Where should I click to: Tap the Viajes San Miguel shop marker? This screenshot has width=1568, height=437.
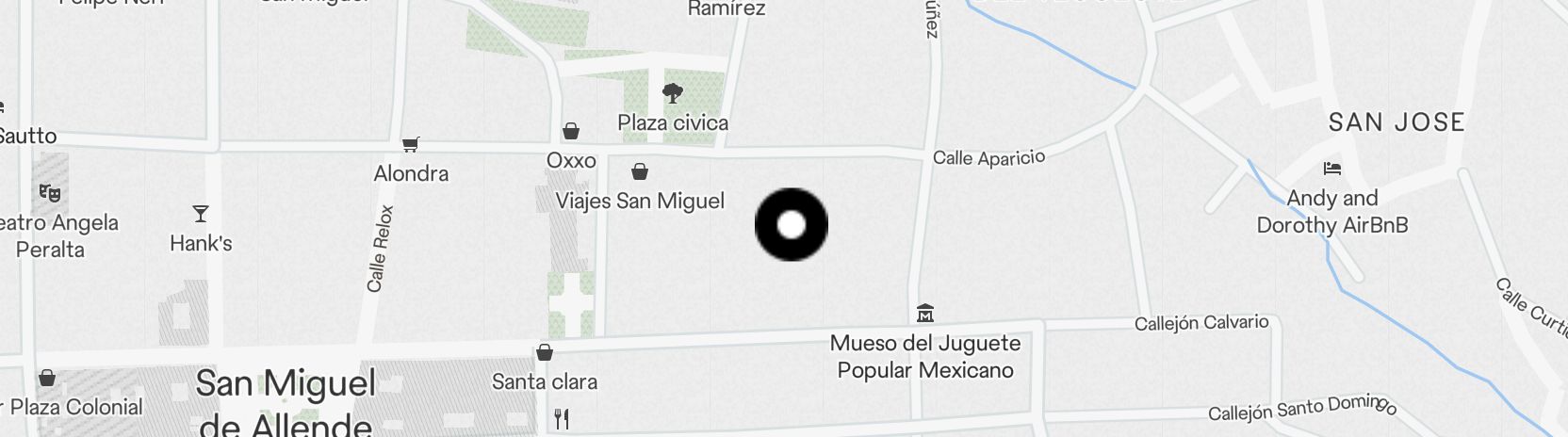point(640,171)
